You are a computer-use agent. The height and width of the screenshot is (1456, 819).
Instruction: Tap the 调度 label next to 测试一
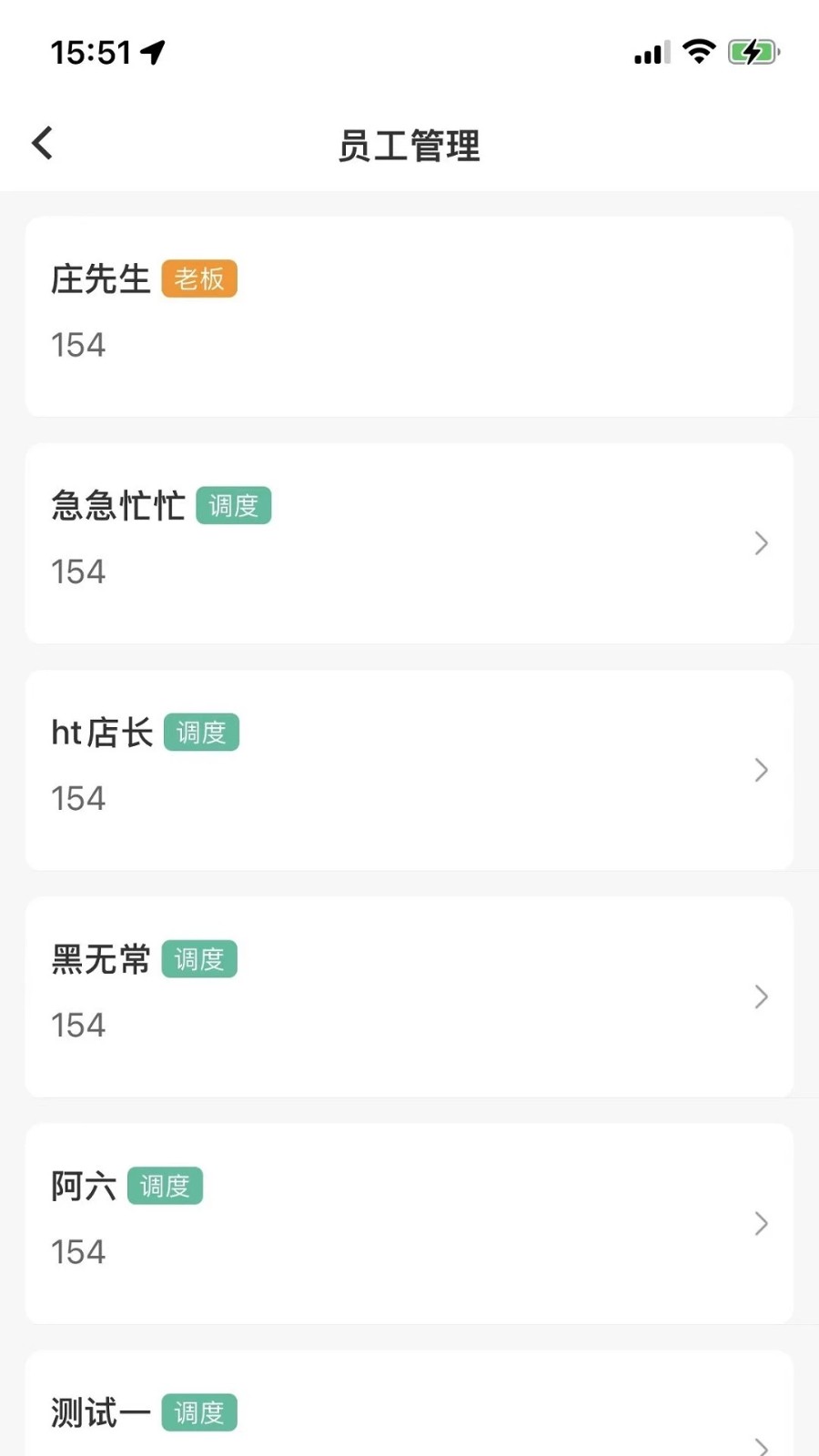(x=199, y=1412)
